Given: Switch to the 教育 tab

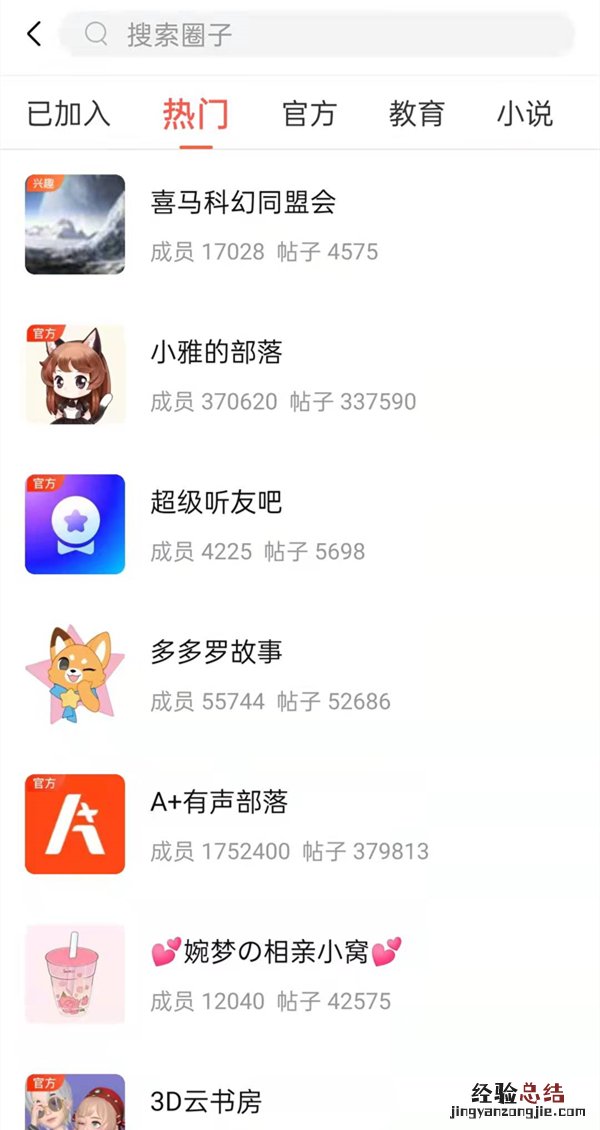Looking at the screenshot, I should tap(416, 114).
